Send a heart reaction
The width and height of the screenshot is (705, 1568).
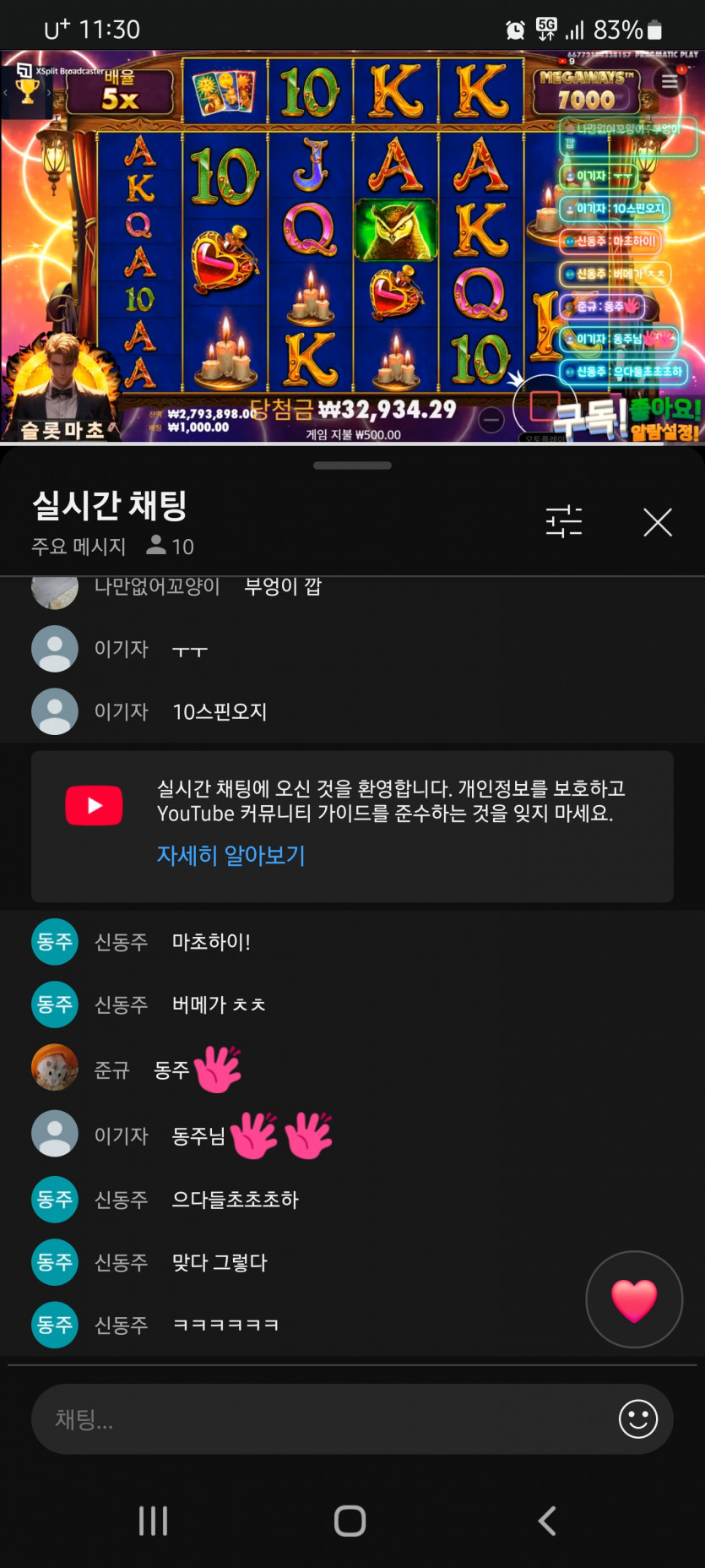tap(634, 1299)
